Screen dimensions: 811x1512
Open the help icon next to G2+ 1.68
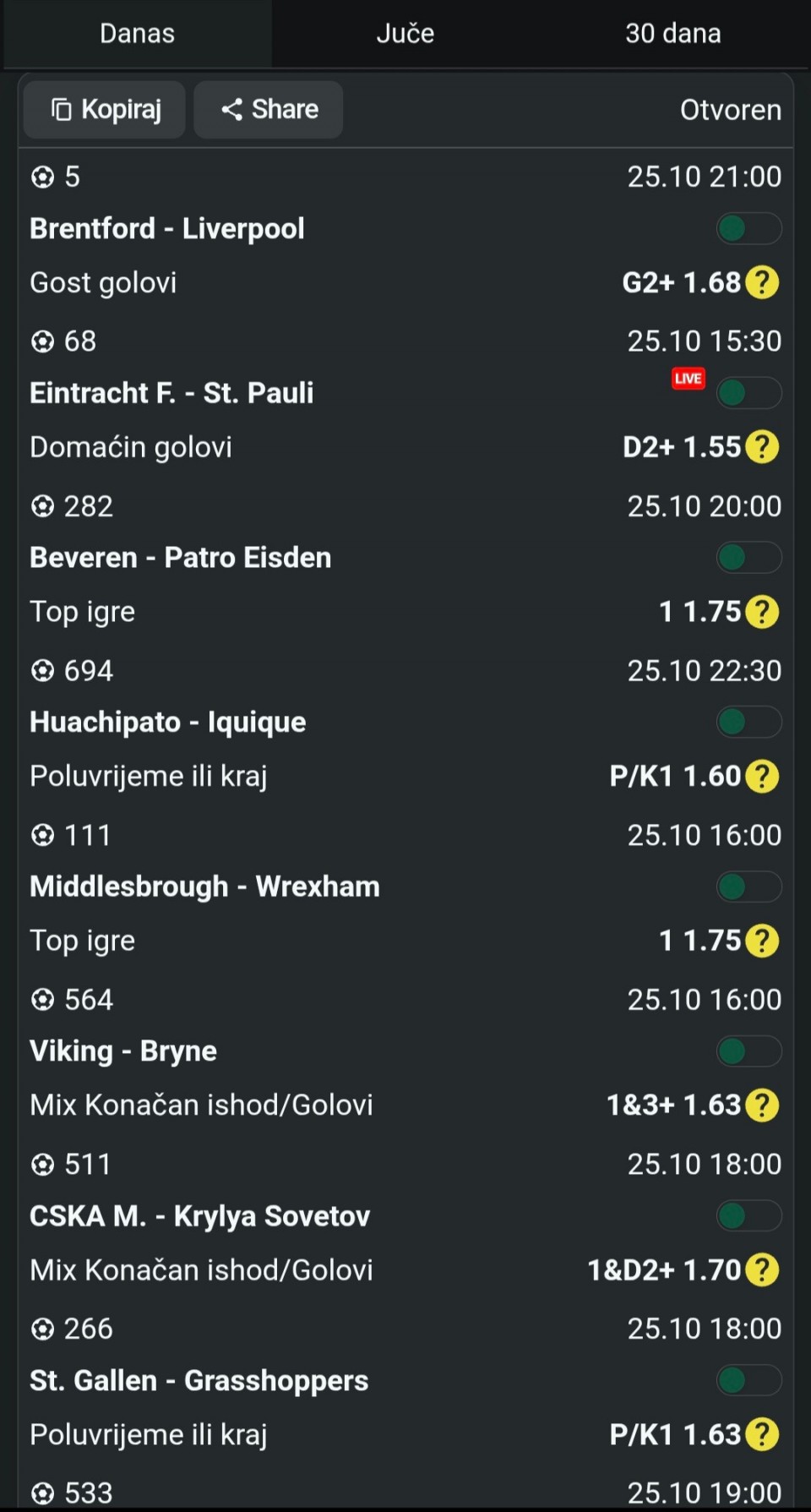tap(762, 282)
